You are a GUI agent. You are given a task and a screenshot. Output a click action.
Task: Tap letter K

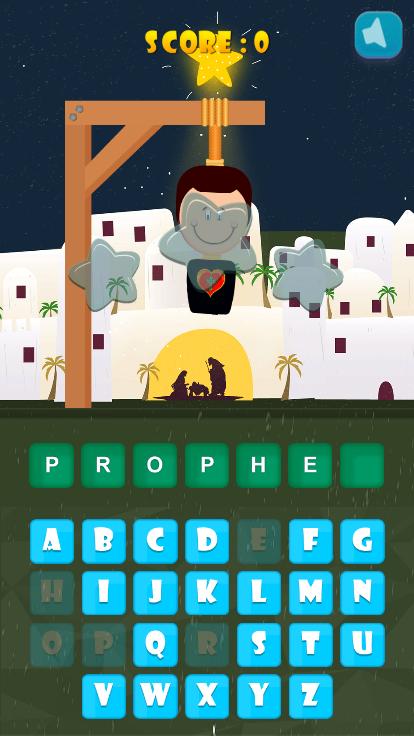207,593
